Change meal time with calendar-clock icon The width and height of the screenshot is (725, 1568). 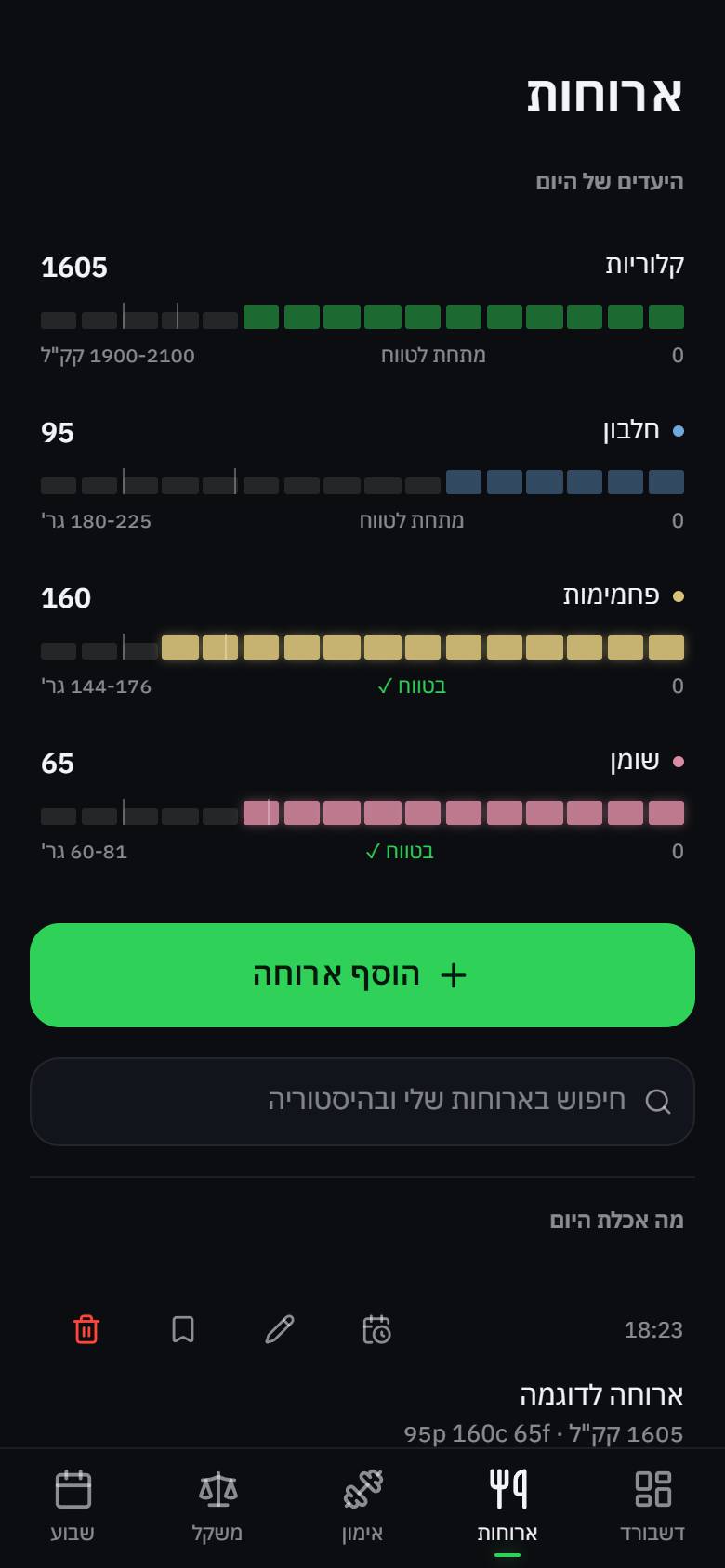376,1329
